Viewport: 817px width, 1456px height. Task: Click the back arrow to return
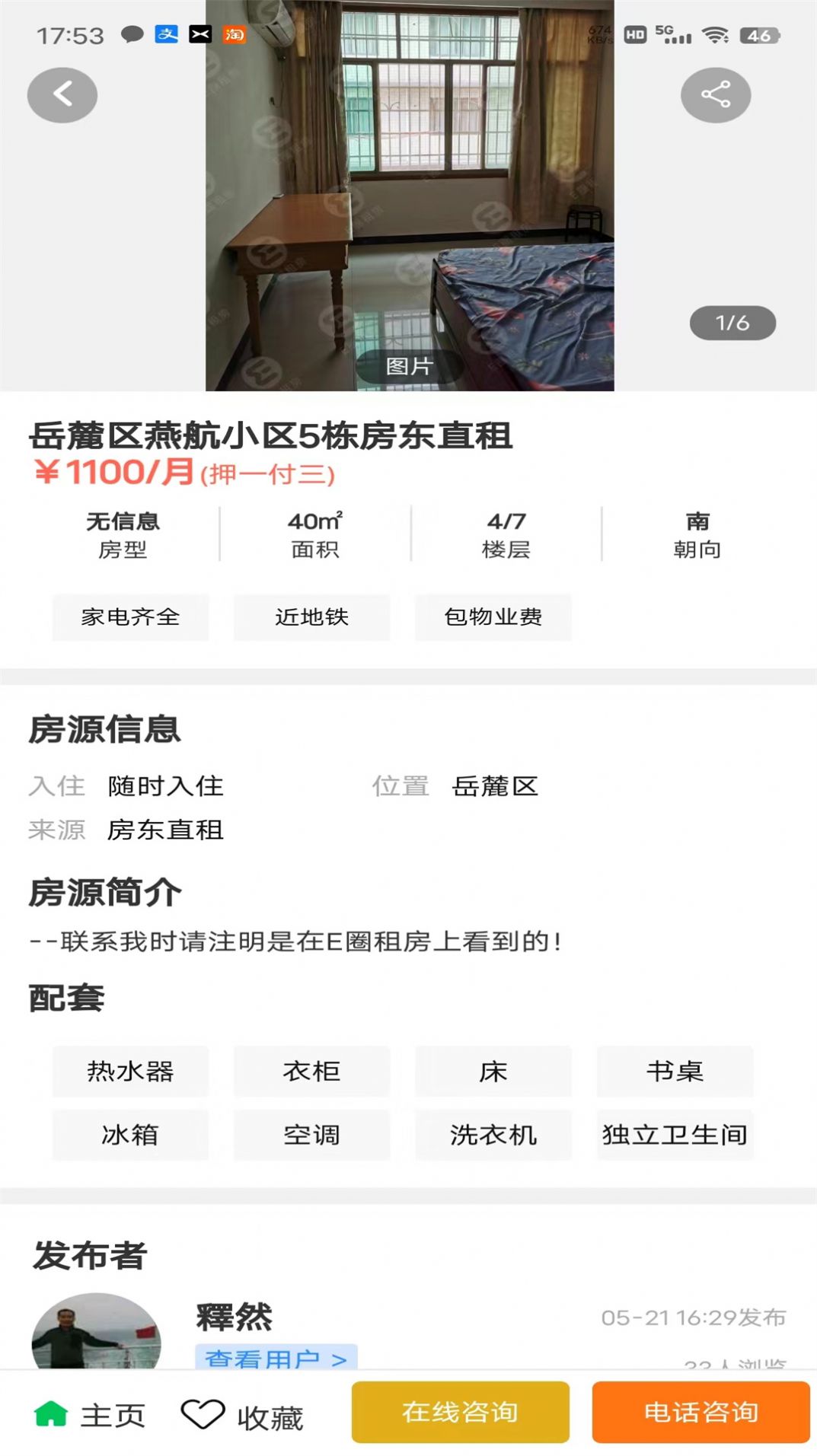click(x=62, y=94)
